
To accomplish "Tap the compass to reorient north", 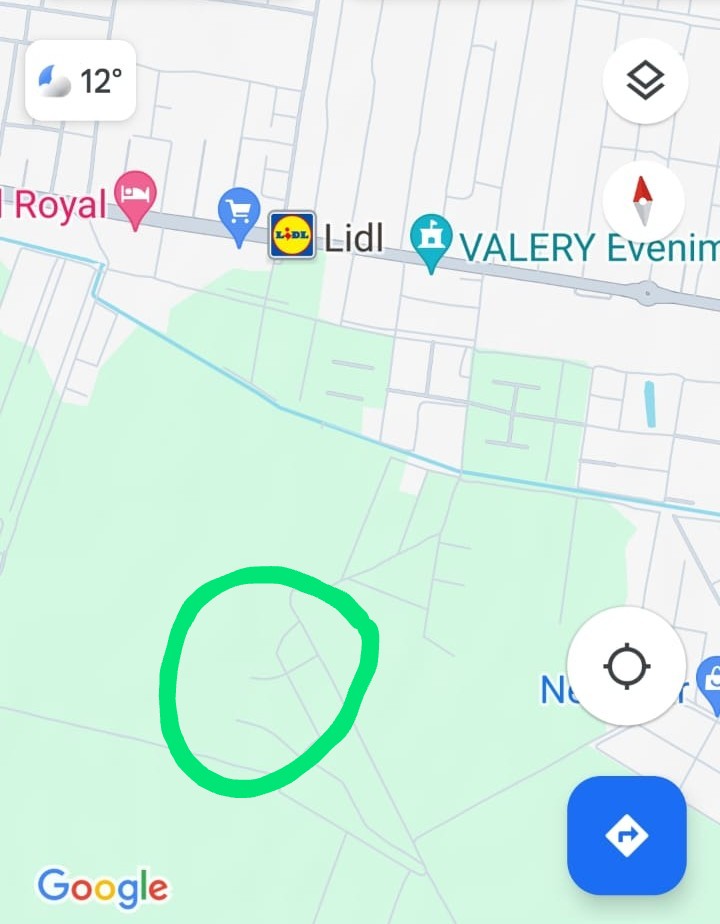I will 643,201.
